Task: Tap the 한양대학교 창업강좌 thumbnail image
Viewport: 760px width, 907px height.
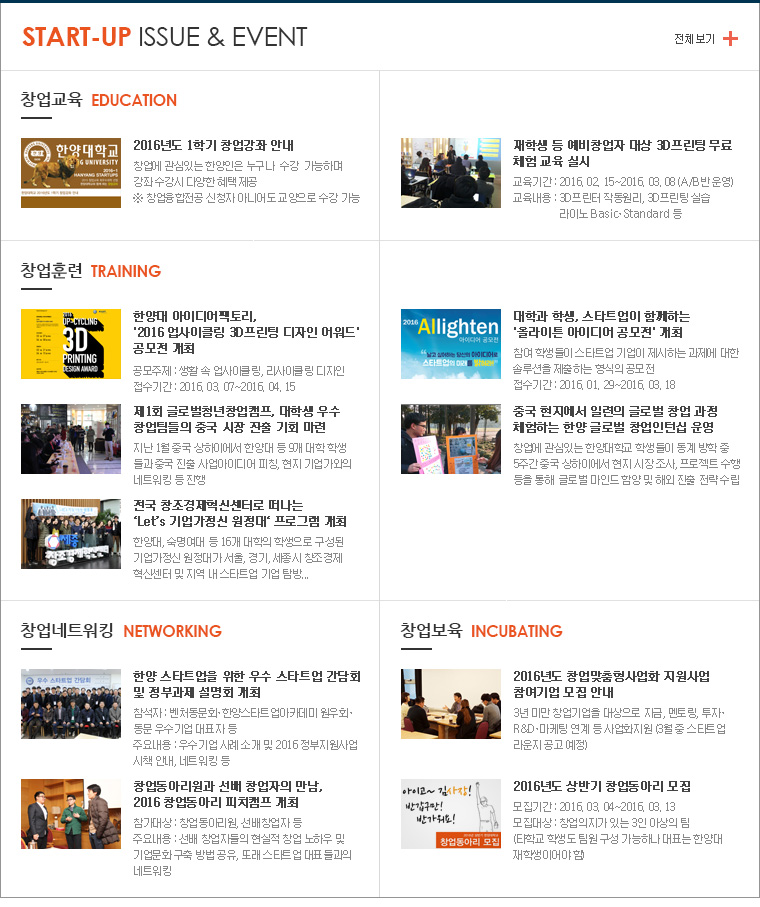Action: [71, 172]
